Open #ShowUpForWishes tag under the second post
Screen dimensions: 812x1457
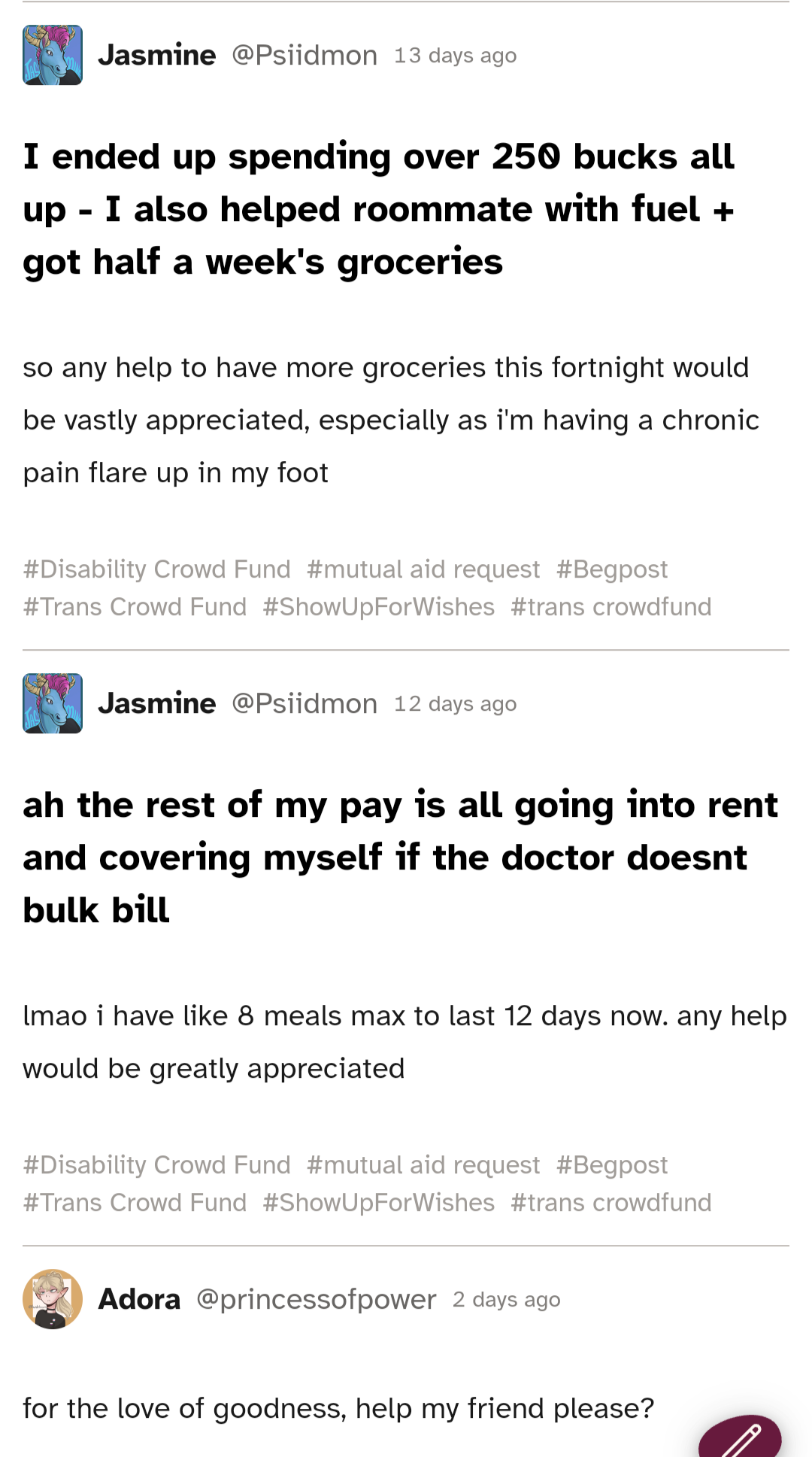(x=379, y=1203)
